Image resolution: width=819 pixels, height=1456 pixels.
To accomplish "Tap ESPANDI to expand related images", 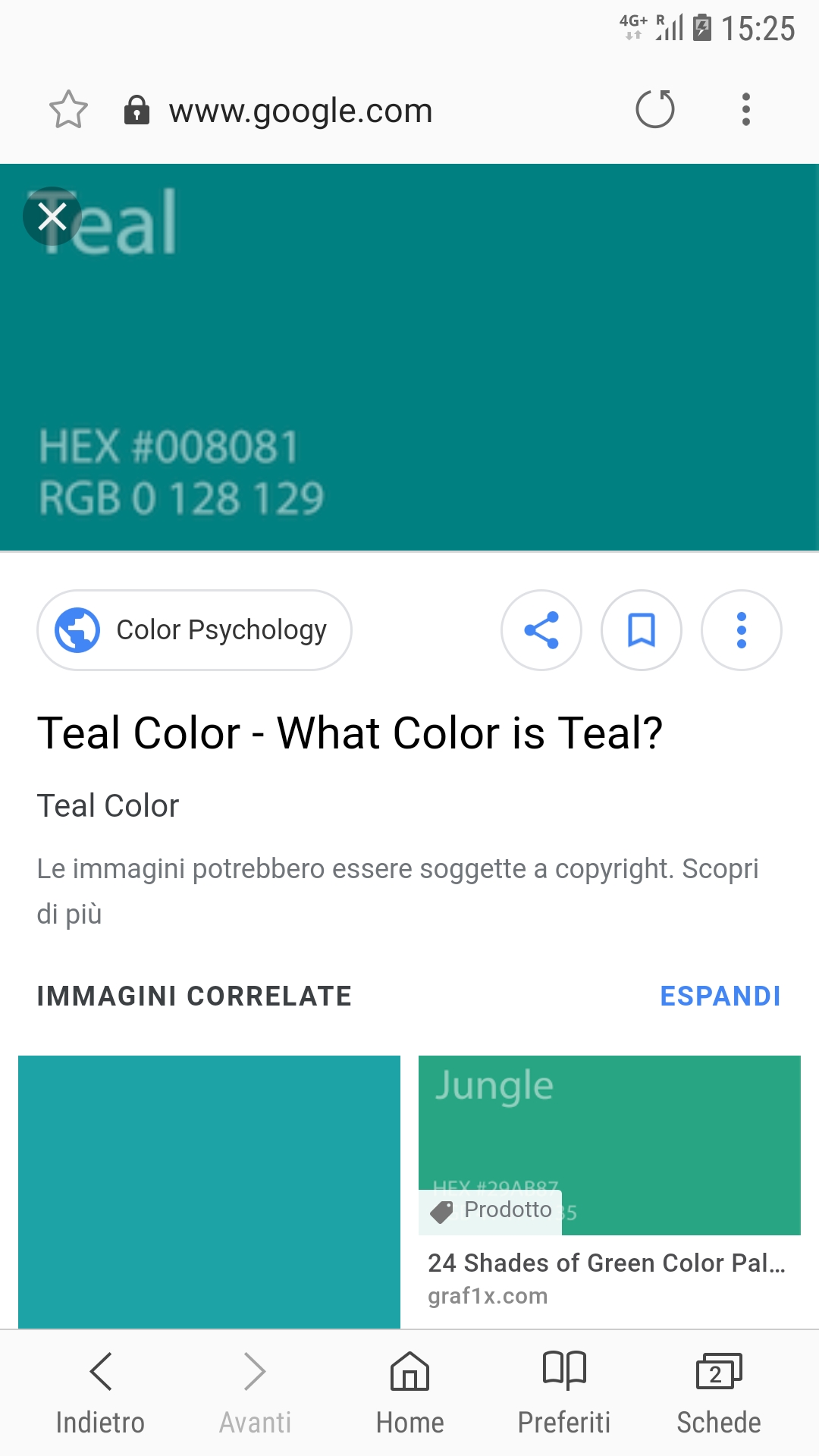I will (720, 996).
